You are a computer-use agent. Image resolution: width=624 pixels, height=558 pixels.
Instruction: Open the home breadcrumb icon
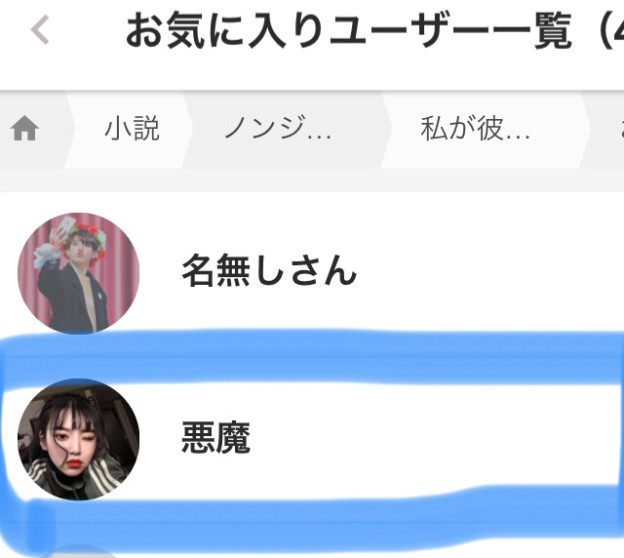(25, 129)
